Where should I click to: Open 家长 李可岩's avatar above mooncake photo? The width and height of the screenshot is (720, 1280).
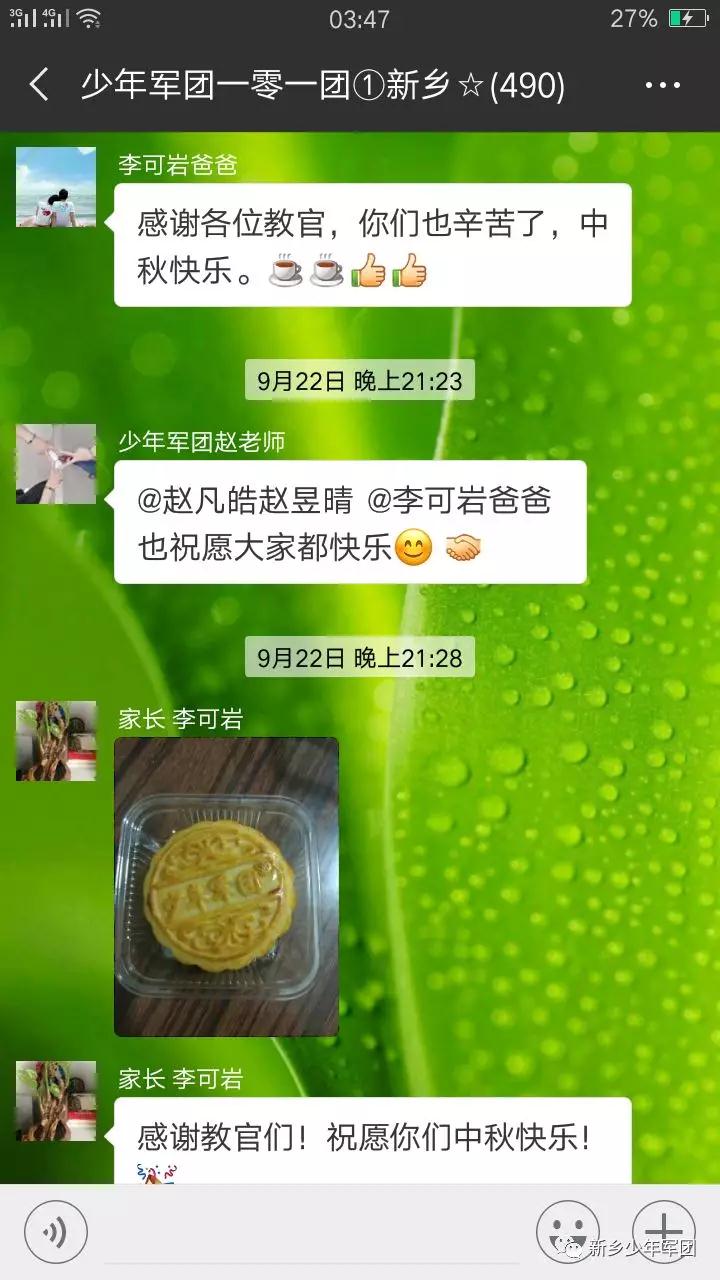[x=56, y=741]
